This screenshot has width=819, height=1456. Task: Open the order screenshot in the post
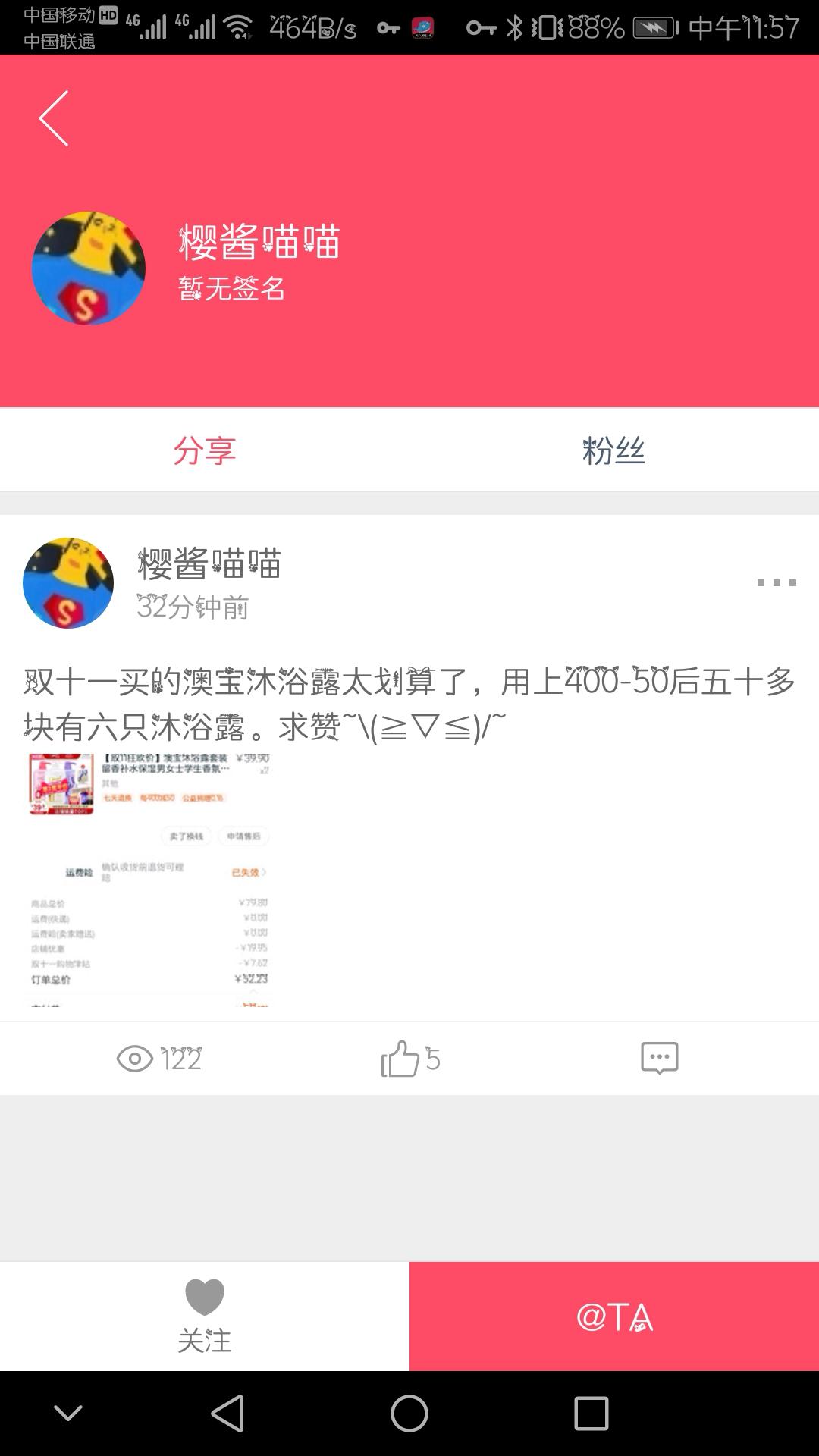(x=149, y=880)
